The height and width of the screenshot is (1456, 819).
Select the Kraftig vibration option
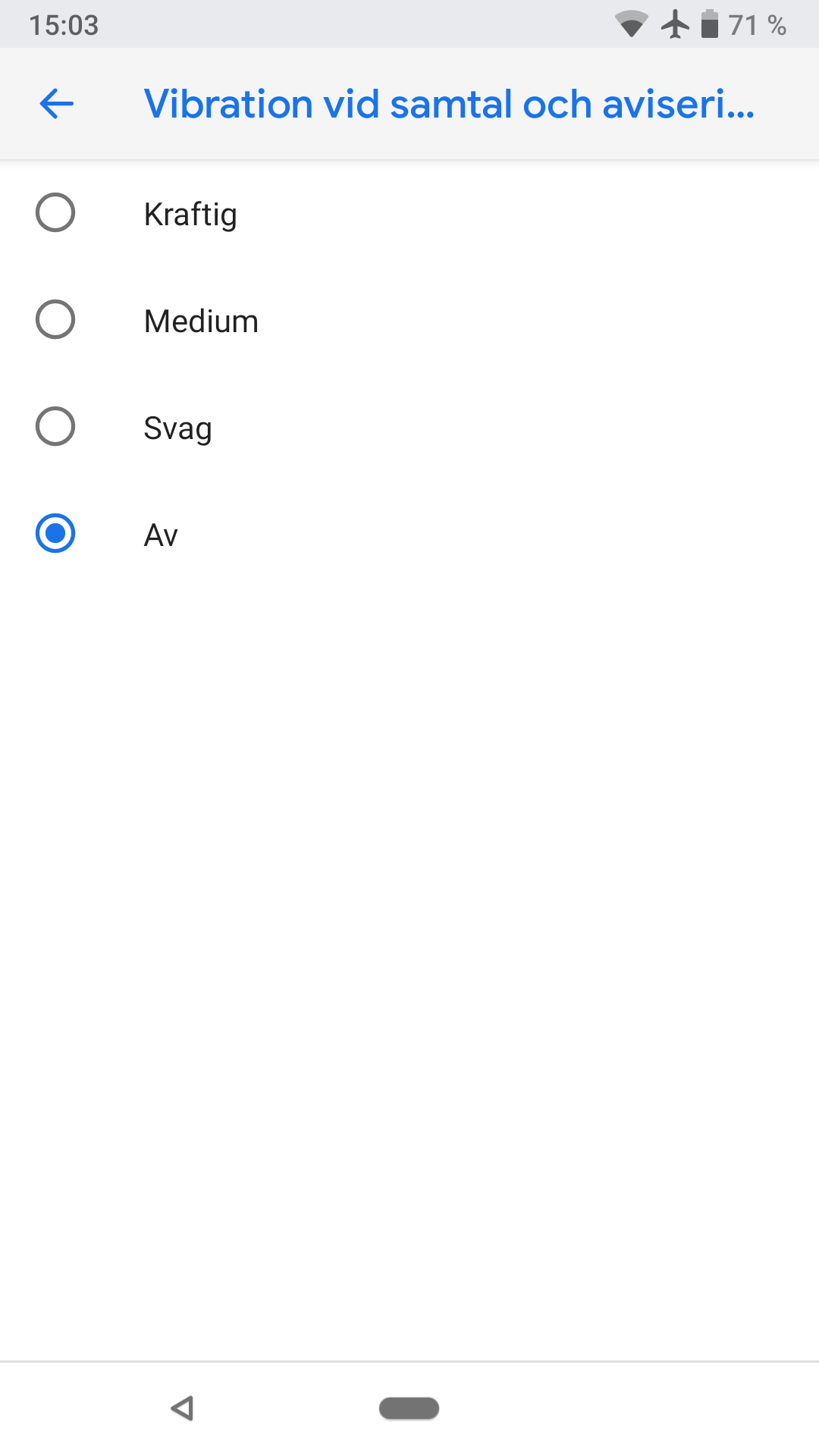[x=409, y=213]
